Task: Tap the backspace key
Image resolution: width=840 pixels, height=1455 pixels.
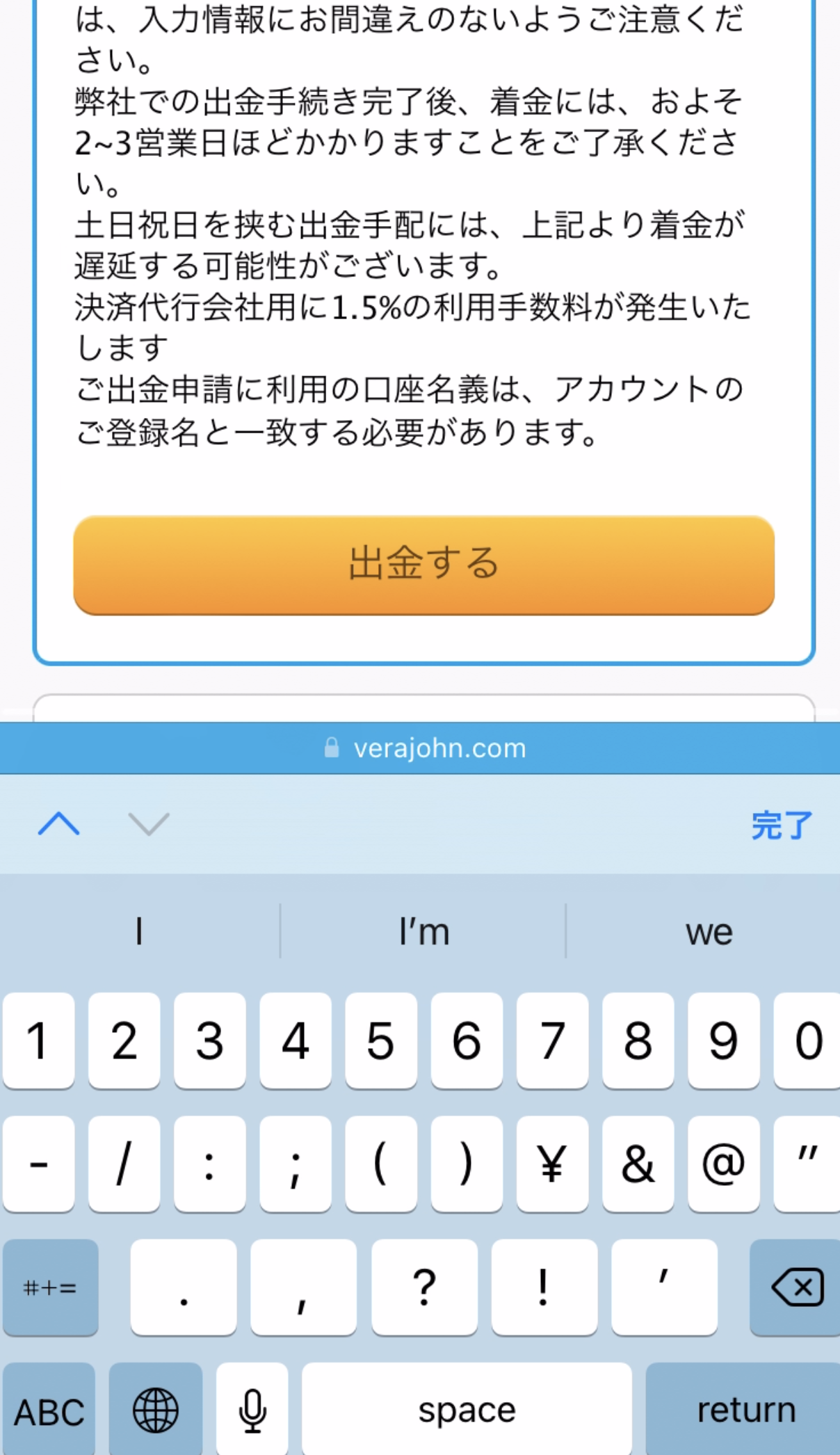Action: click(x=797, y=1287)
